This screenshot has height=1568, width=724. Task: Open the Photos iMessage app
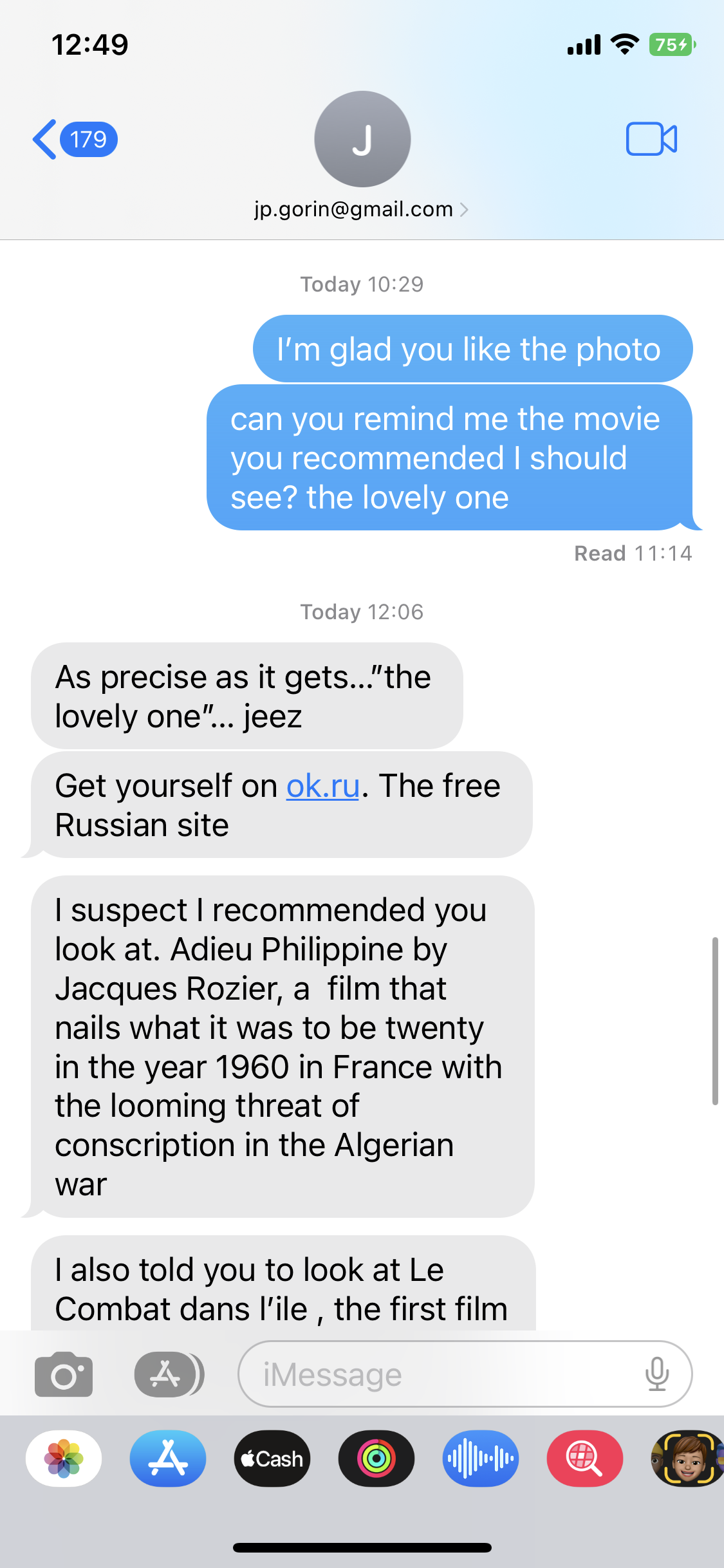pos(64,1459)
